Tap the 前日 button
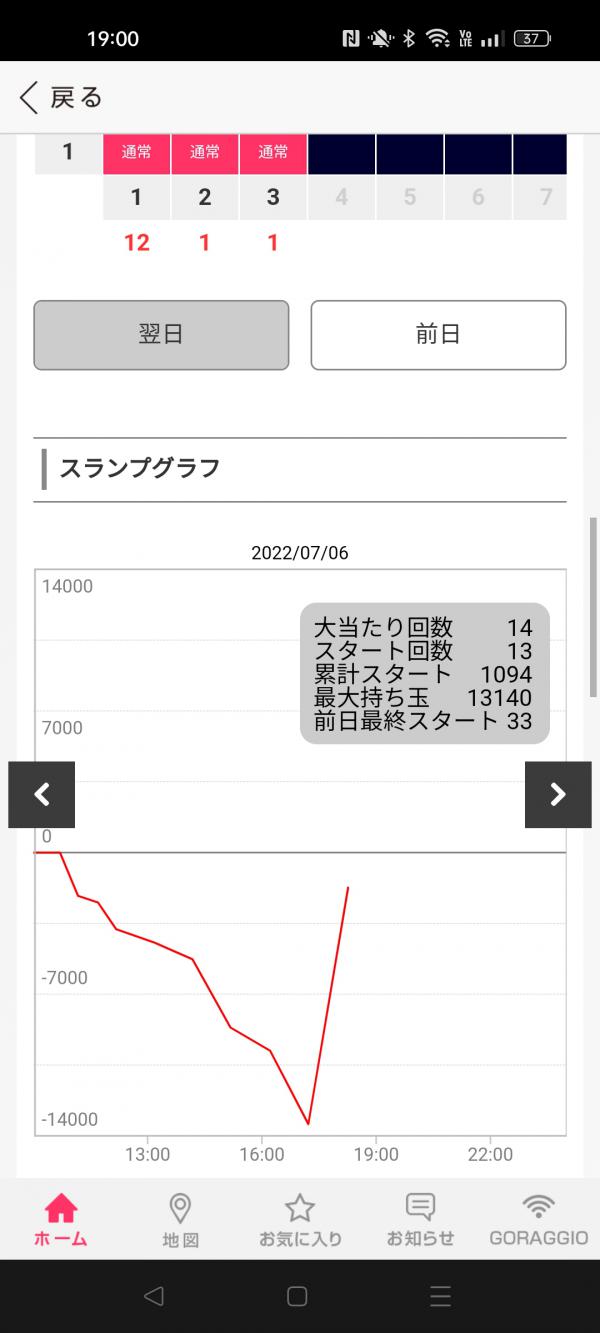The image size is (600, 1333). pyautogui.click(x=438, y=335)
